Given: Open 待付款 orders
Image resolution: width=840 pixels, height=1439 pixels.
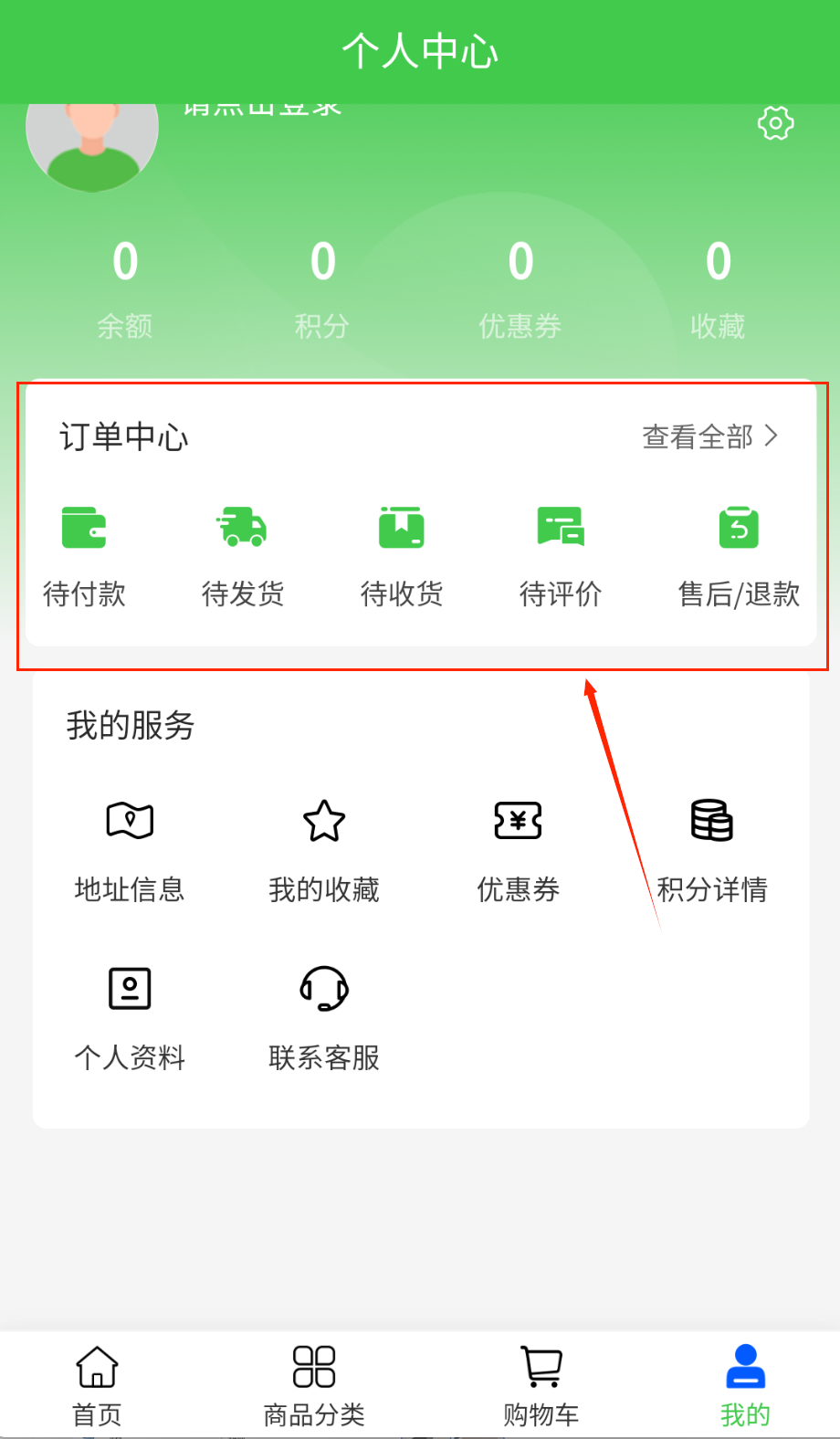Looking at the screenshot, I should [84, 553].
